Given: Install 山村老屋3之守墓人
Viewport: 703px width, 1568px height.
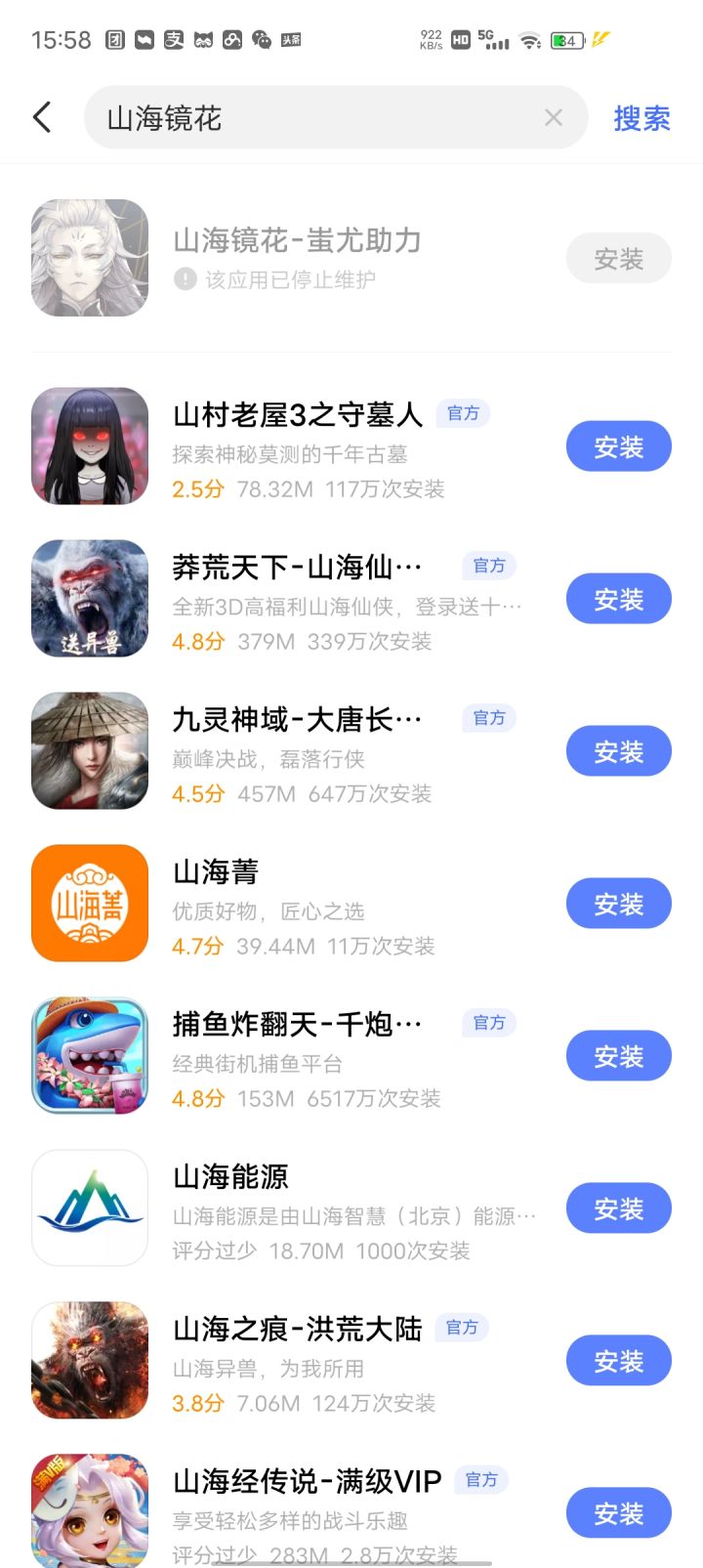Looking at the screenshot, I should coord(618,447).
